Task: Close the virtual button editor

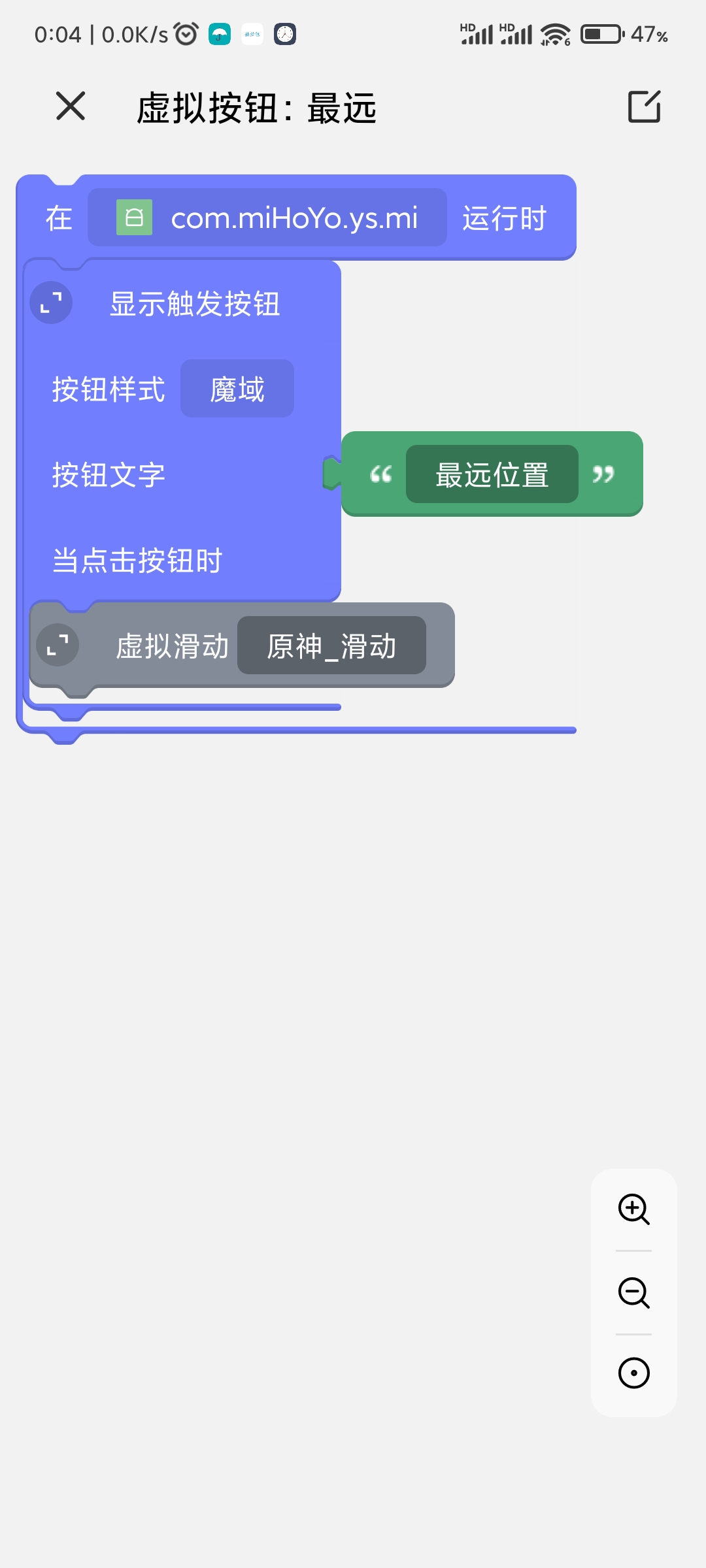Action: [x=71, y=106]
